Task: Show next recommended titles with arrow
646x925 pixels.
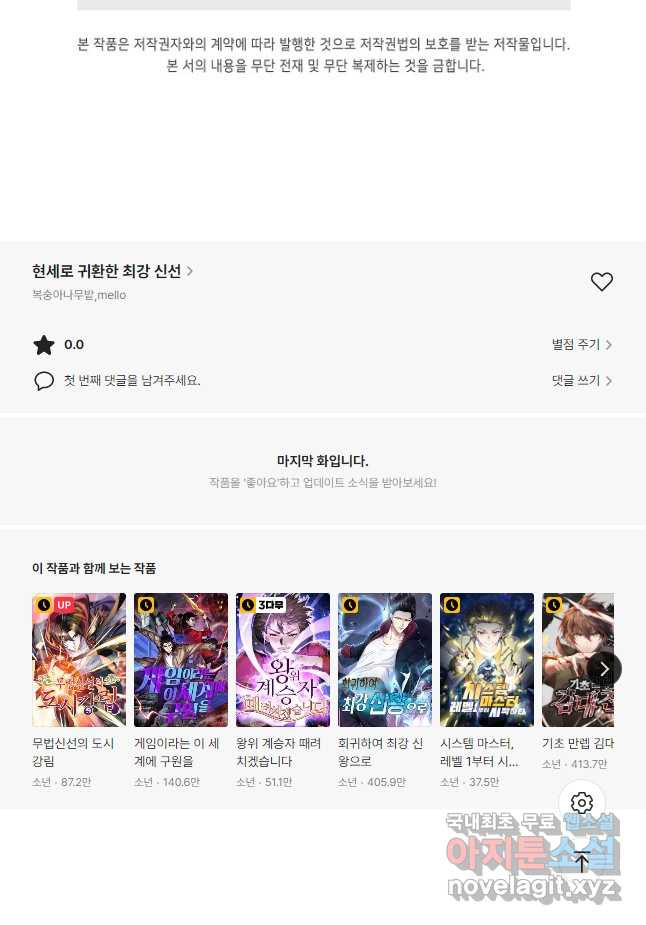Action: point(604,668)
